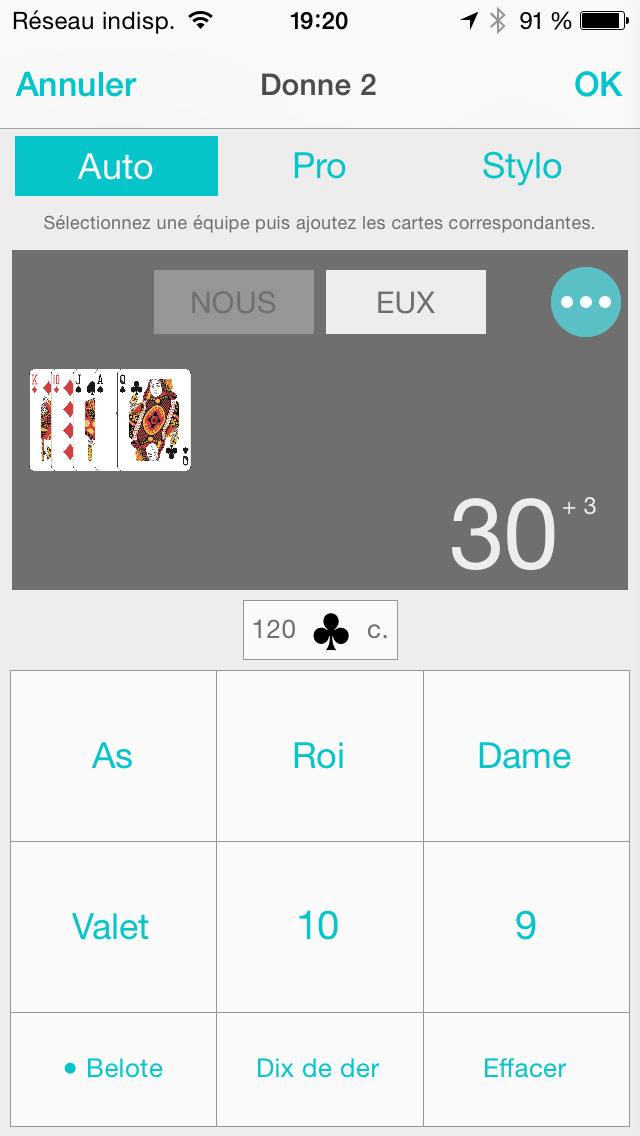Open the 120 clubs contract box

point(320,630)
